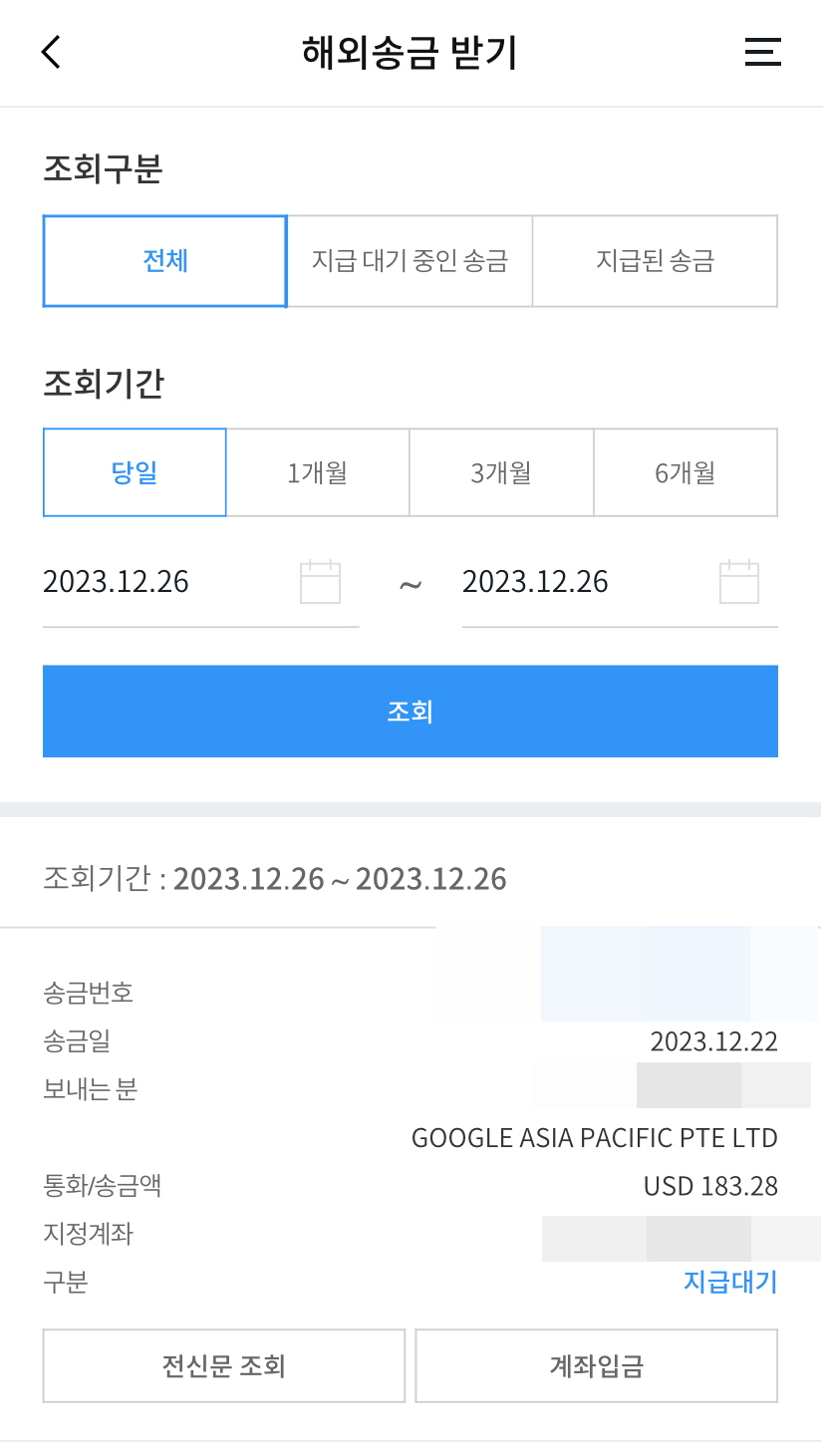The image size is (823, 1456).
Task: Click the start date field showing 2023.12.26
Action: 116,581
